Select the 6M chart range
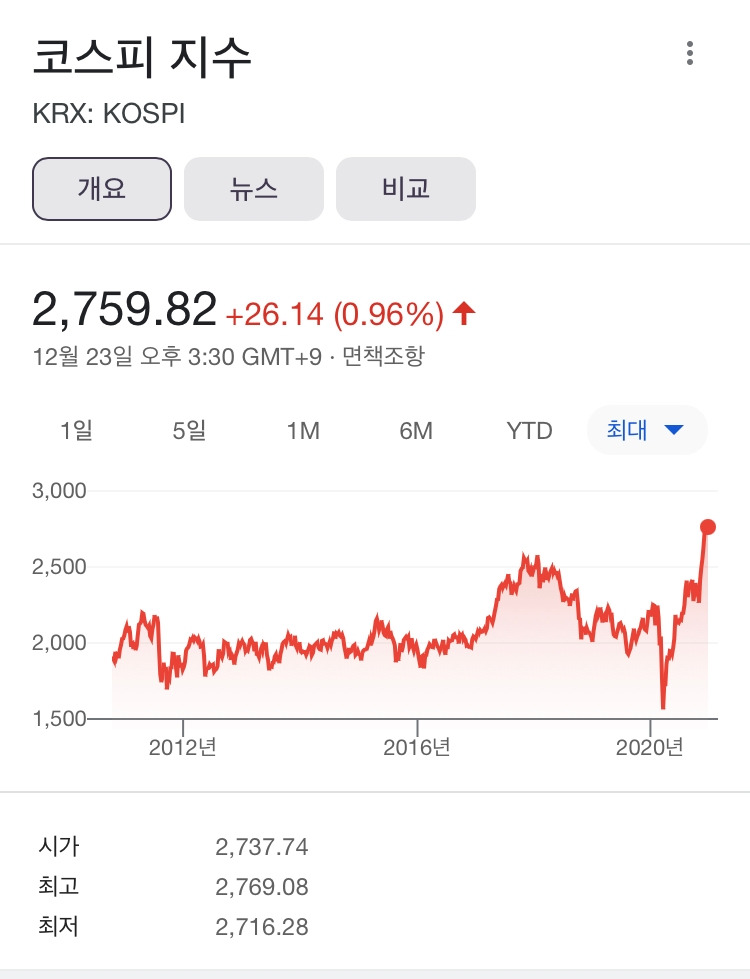 (416, 431)
